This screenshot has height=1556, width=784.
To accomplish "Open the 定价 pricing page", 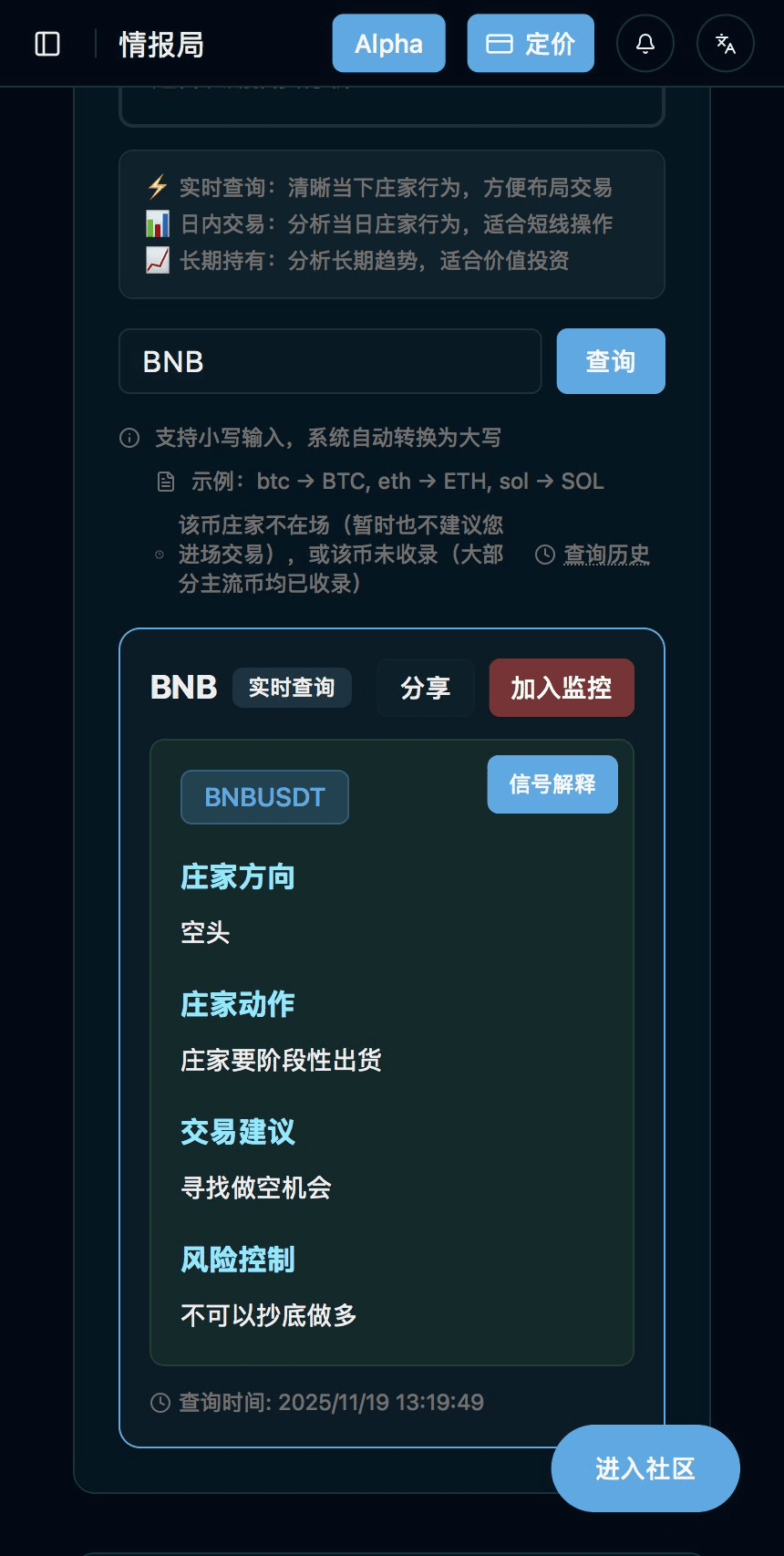I will tap(531, 44).
